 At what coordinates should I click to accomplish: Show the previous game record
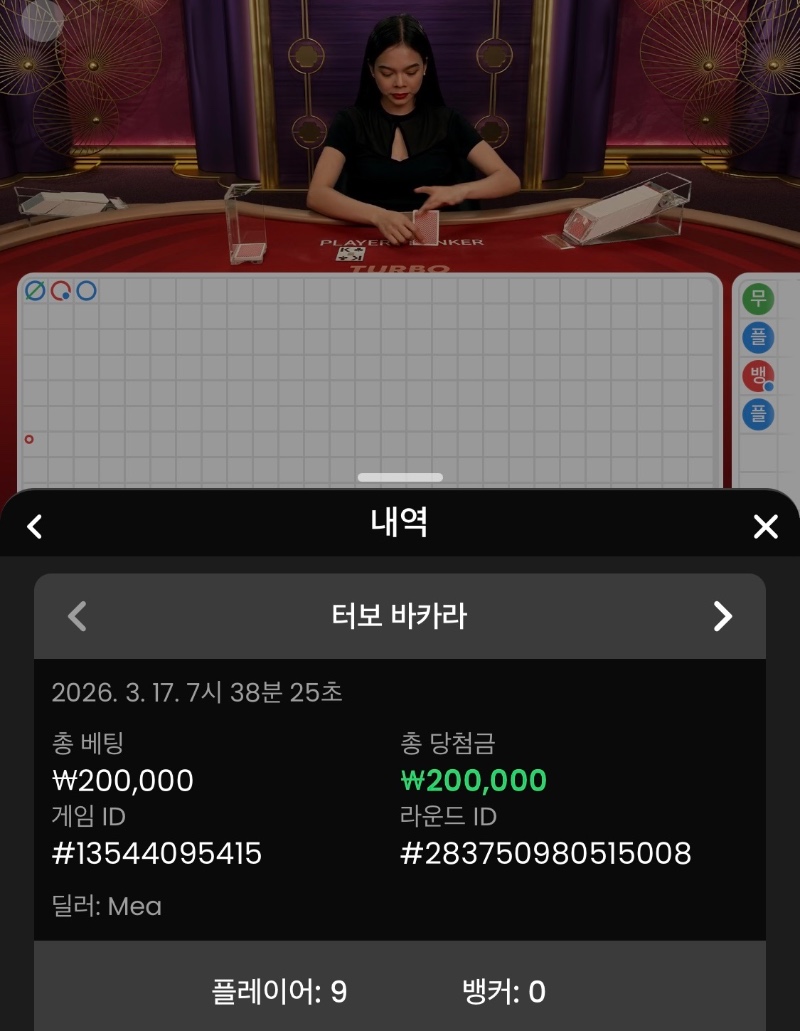(x=77, y=616)
